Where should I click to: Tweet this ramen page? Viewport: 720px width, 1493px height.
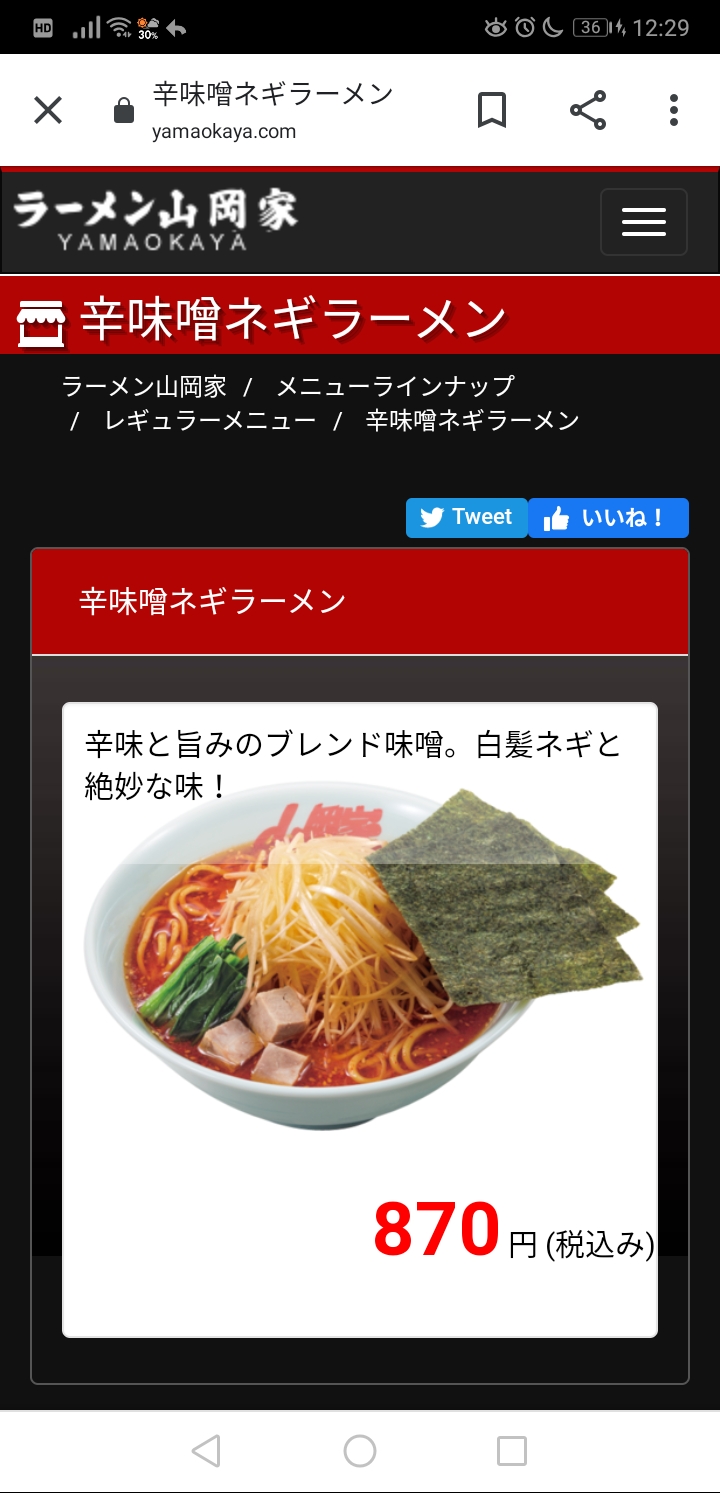point(466,518)
